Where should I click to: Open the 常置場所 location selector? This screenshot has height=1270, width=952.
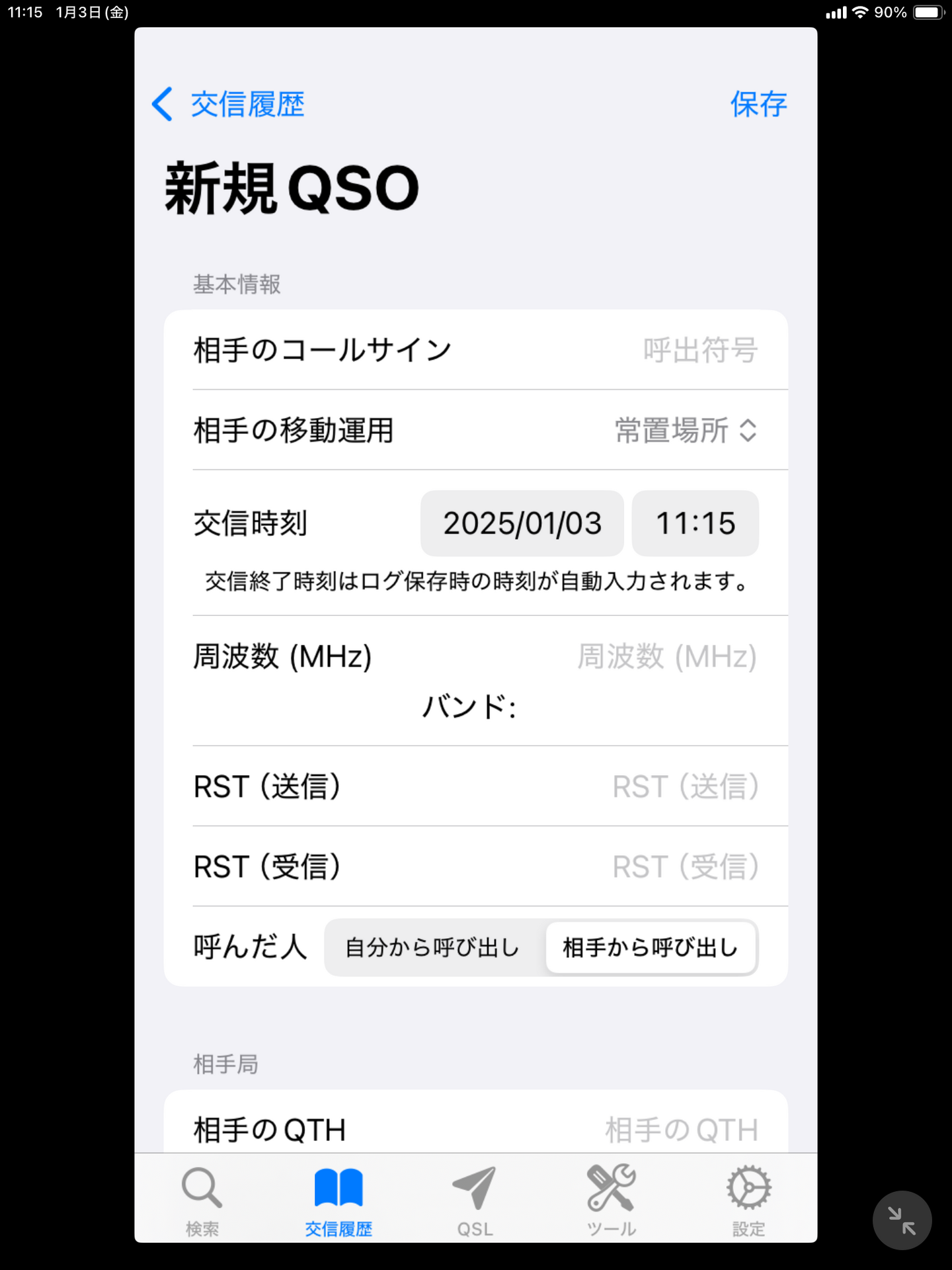(x=684, y=430)
